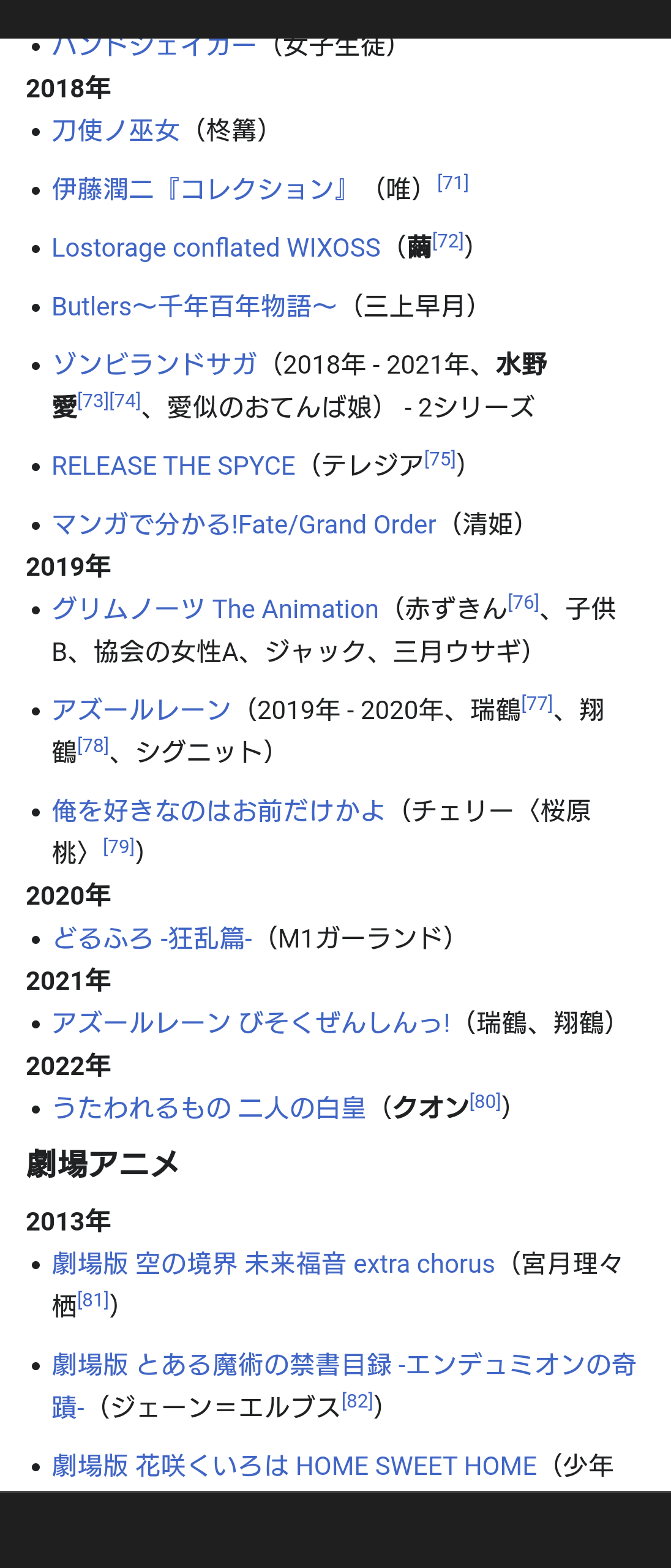Open アズールレーン びそくぜんしんっ! link
This screenshot has height=1568, width=671.
251,1023
